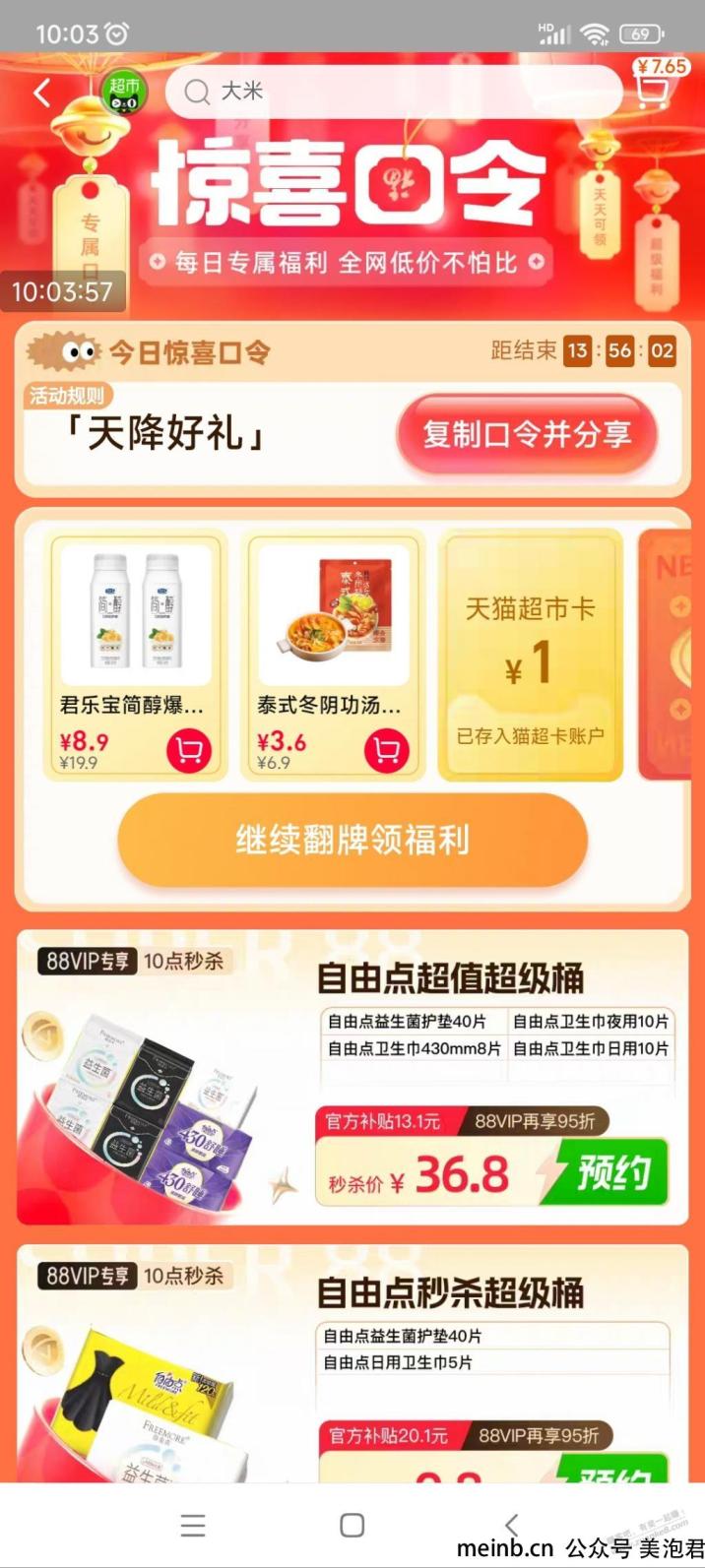Add 泰式冬阴功汤 to cart
This screenshot has width=705, height=1568.
click(386, 751)
